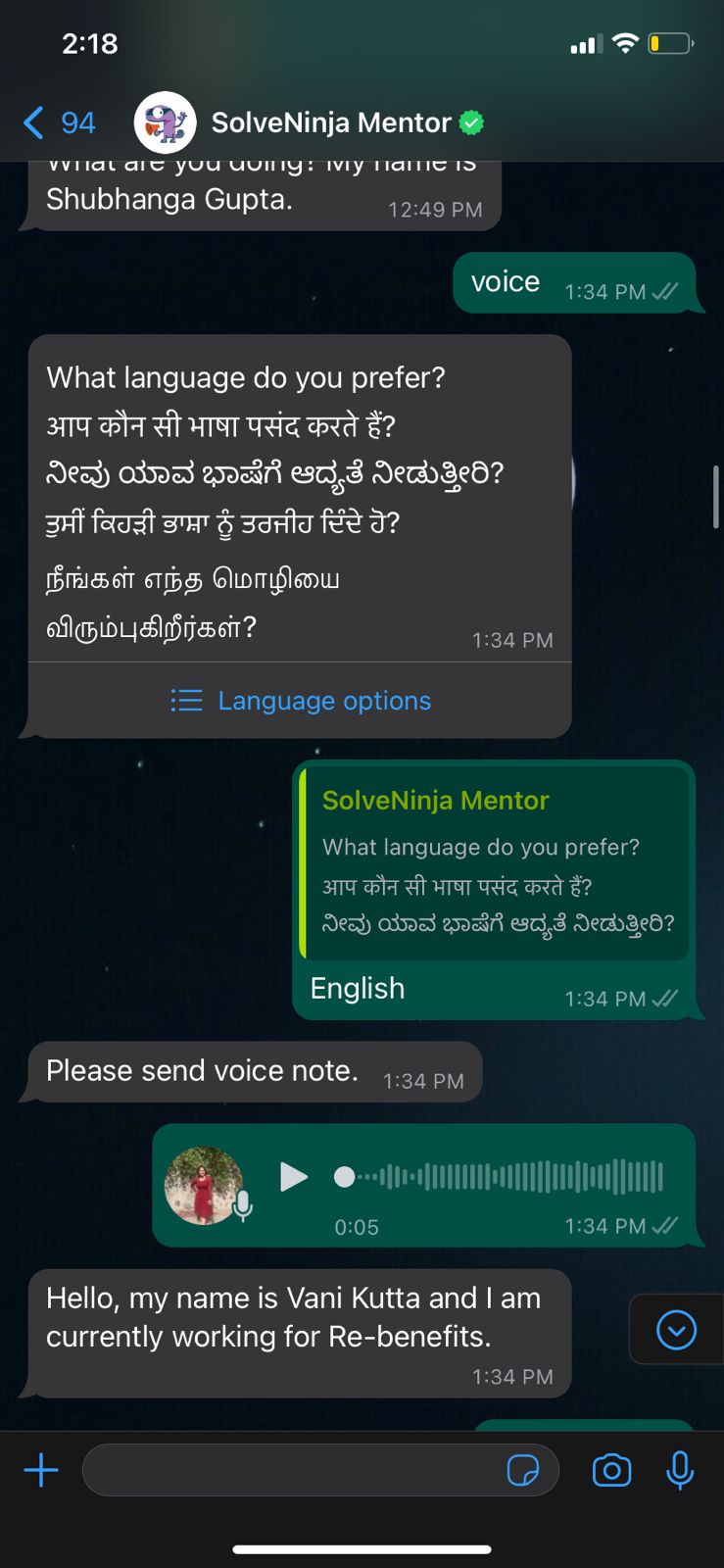Open SolveNinja Mentor contact info

tap(330, 123)
